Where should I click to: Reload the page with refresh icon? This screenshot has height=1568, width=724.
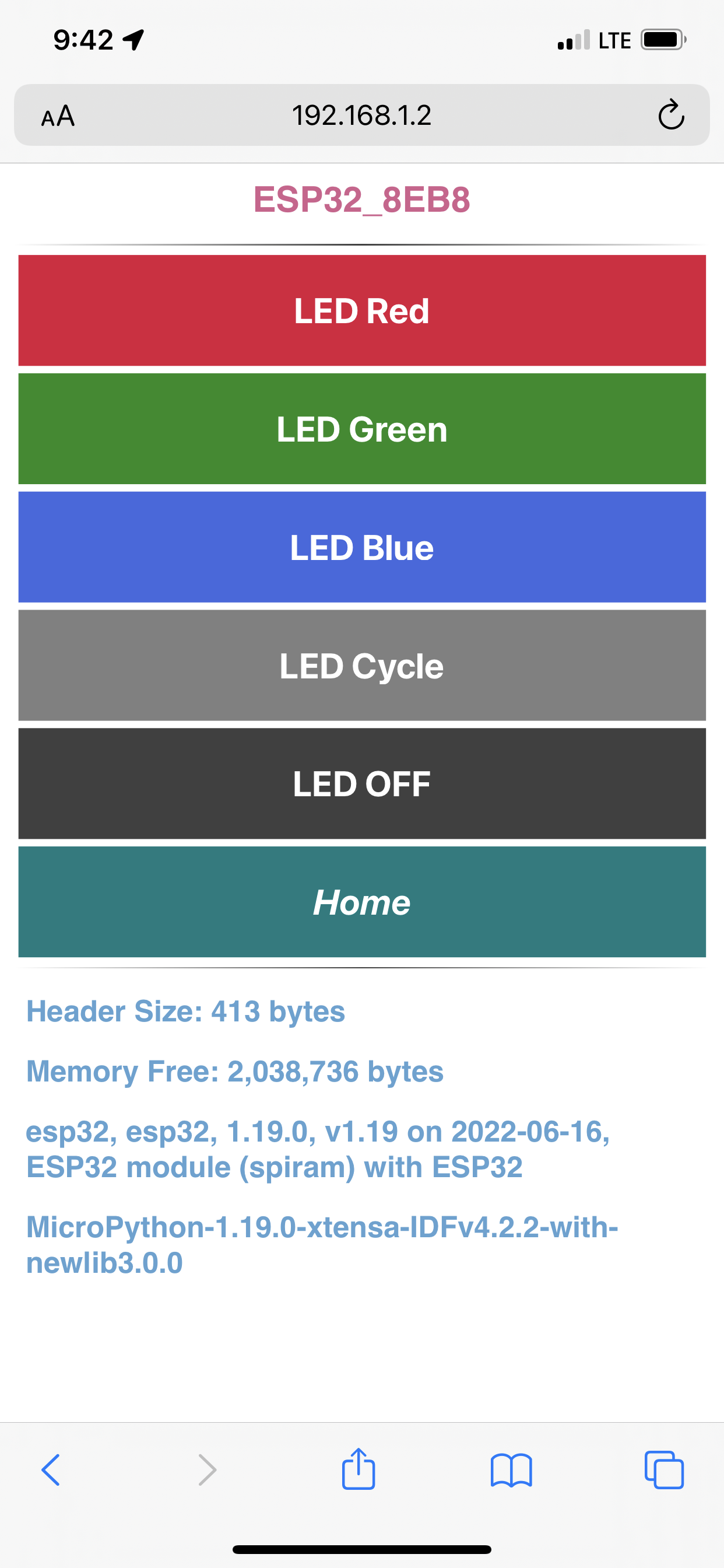671,114
